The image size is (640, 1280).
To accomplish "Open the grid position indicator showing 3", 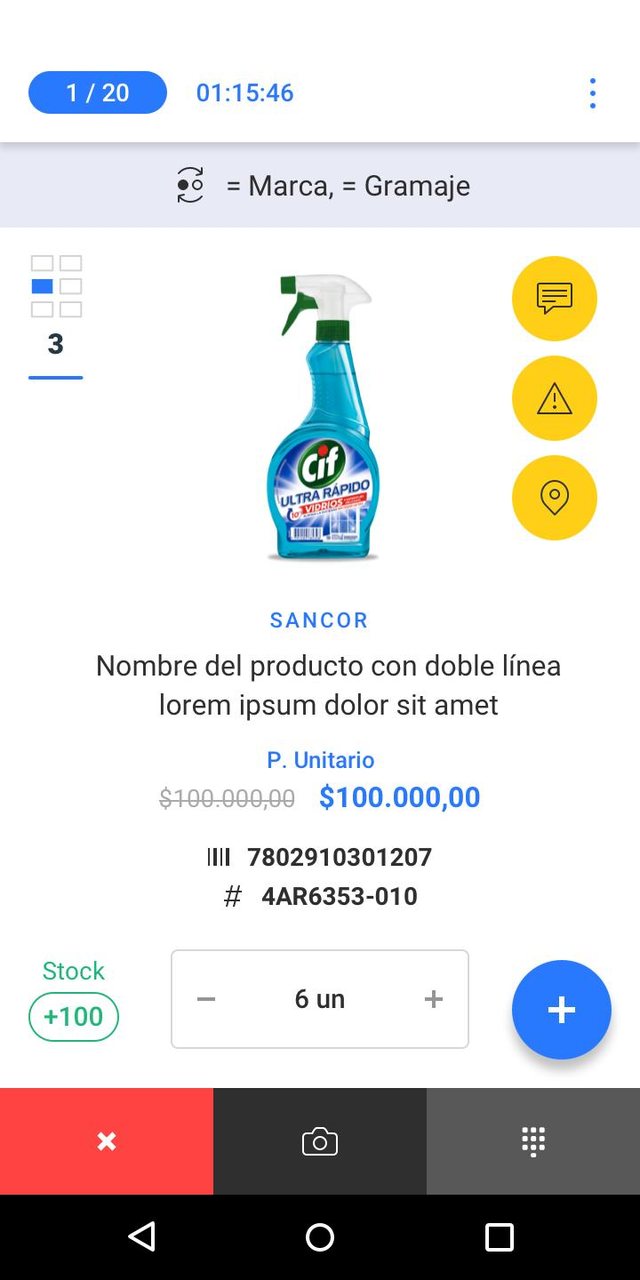I will (x=56, y=310).
